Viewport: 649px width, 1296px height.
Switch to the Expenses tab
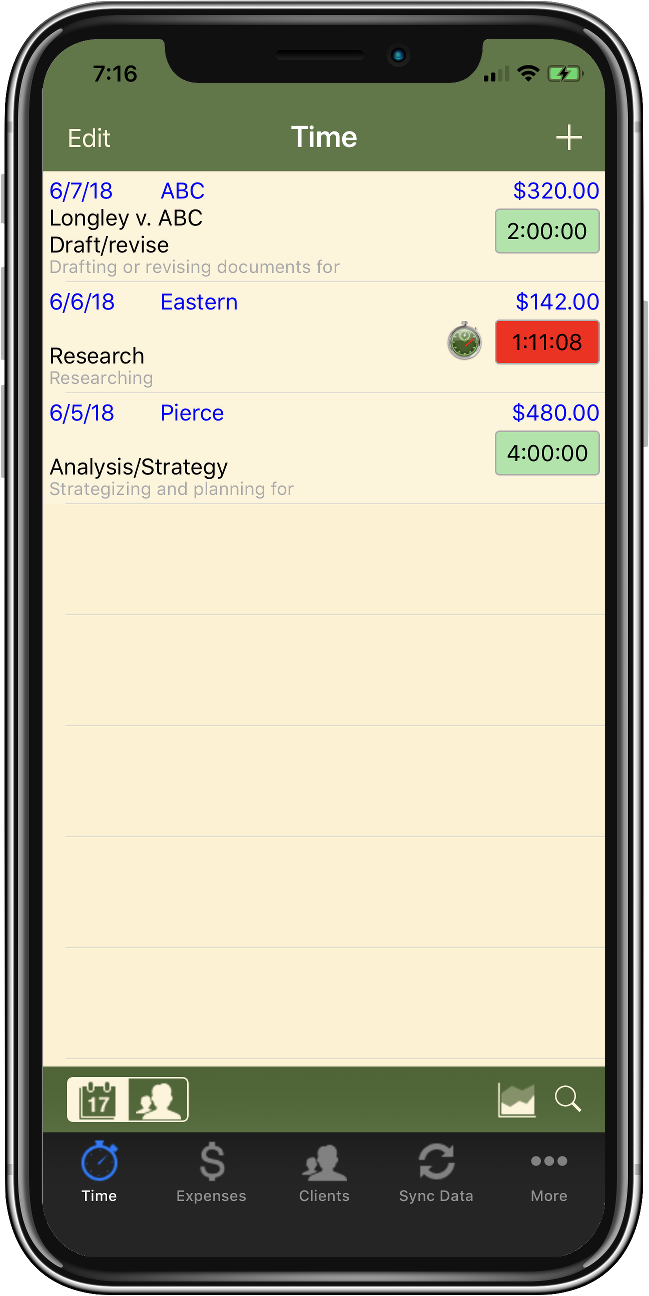(211, 1174)
